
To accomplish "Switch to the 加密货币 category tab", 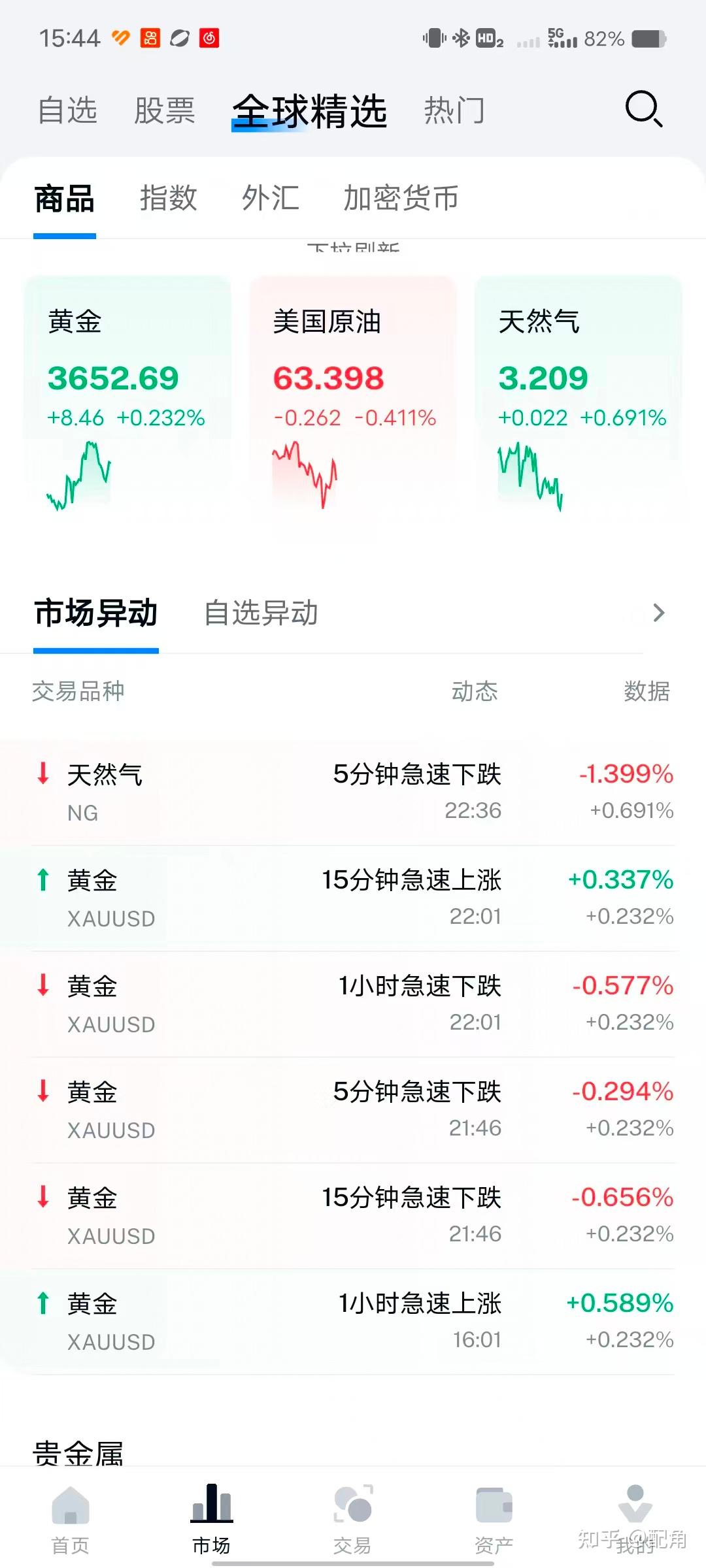I will [x=399, y=200].
